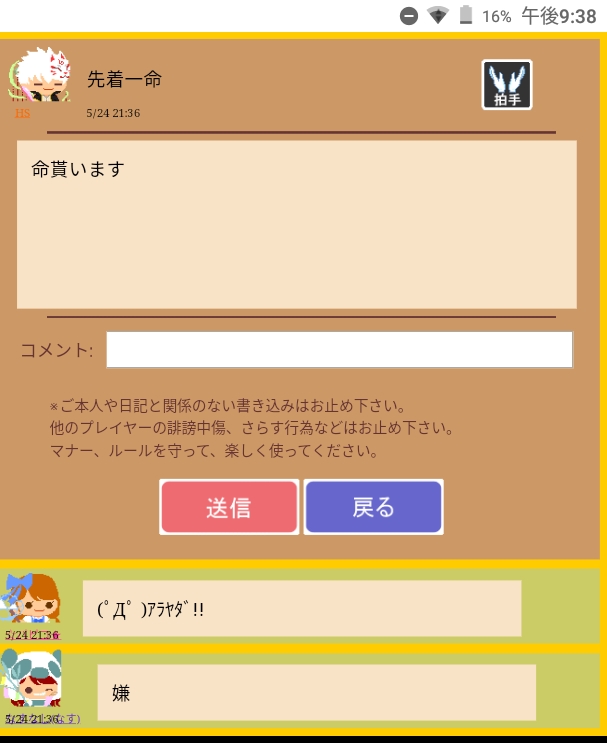Tap the 拍手 applause button
The width and height of the screenshot is (607, 743).
click(506, 84)
